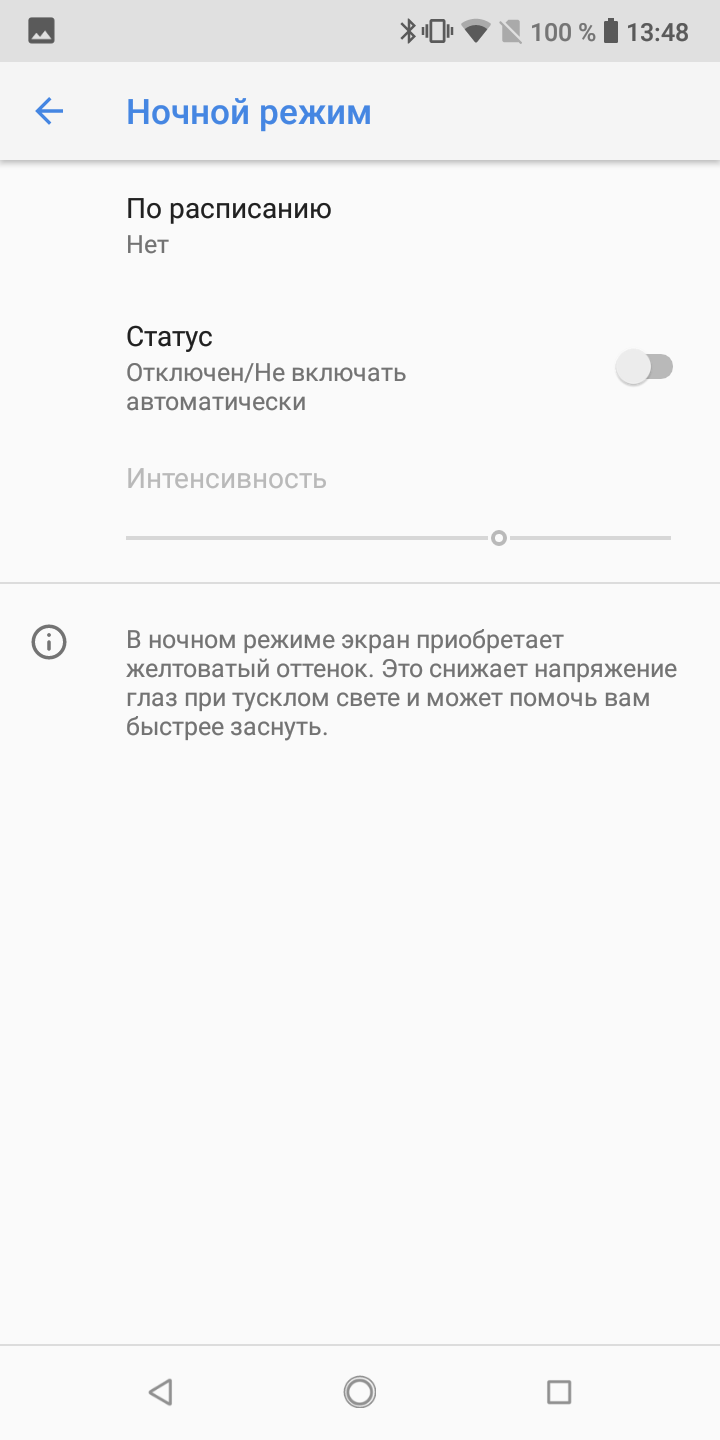
Task: Tap the system home button
Action: [x=359, y=1391]
